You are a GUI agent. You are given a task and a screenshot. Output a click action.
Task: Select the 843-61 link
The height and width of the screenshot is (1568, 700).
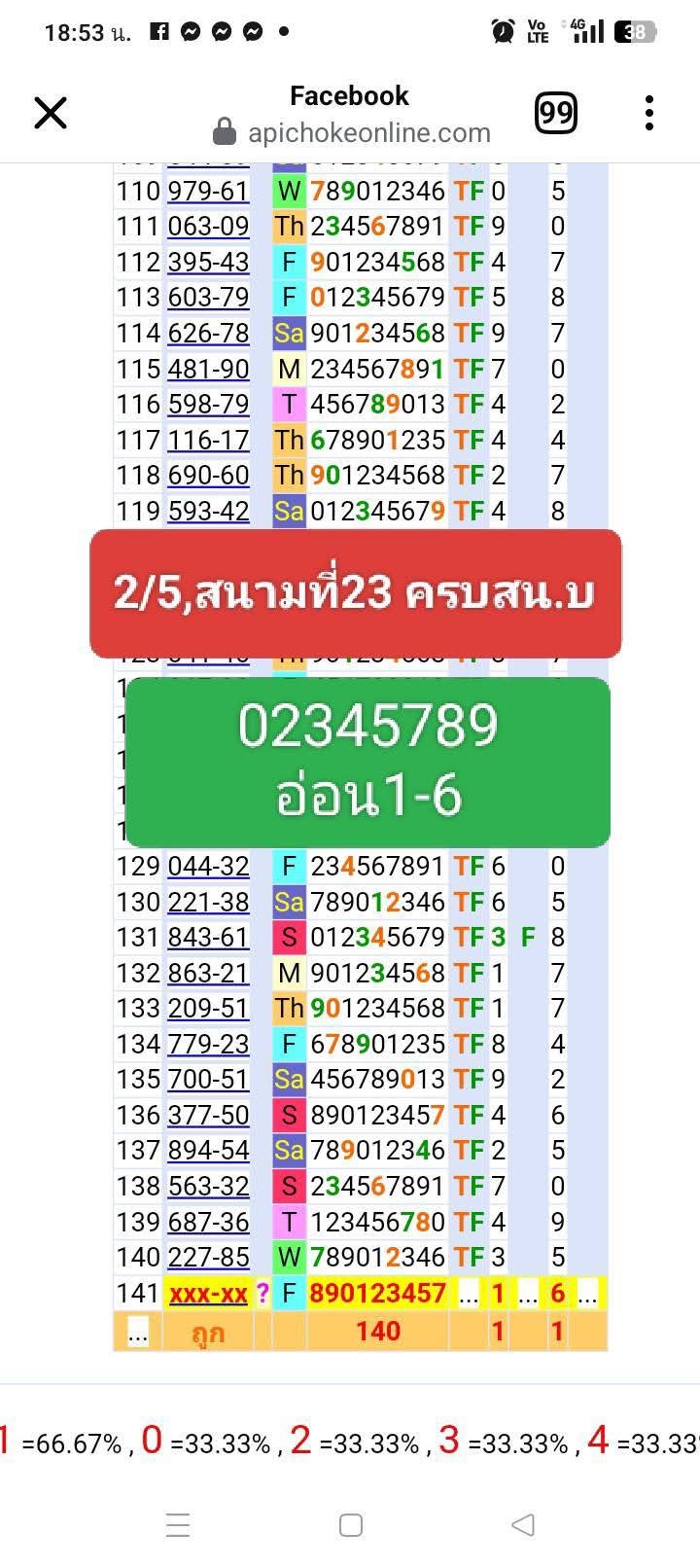(x=208, y=937)
